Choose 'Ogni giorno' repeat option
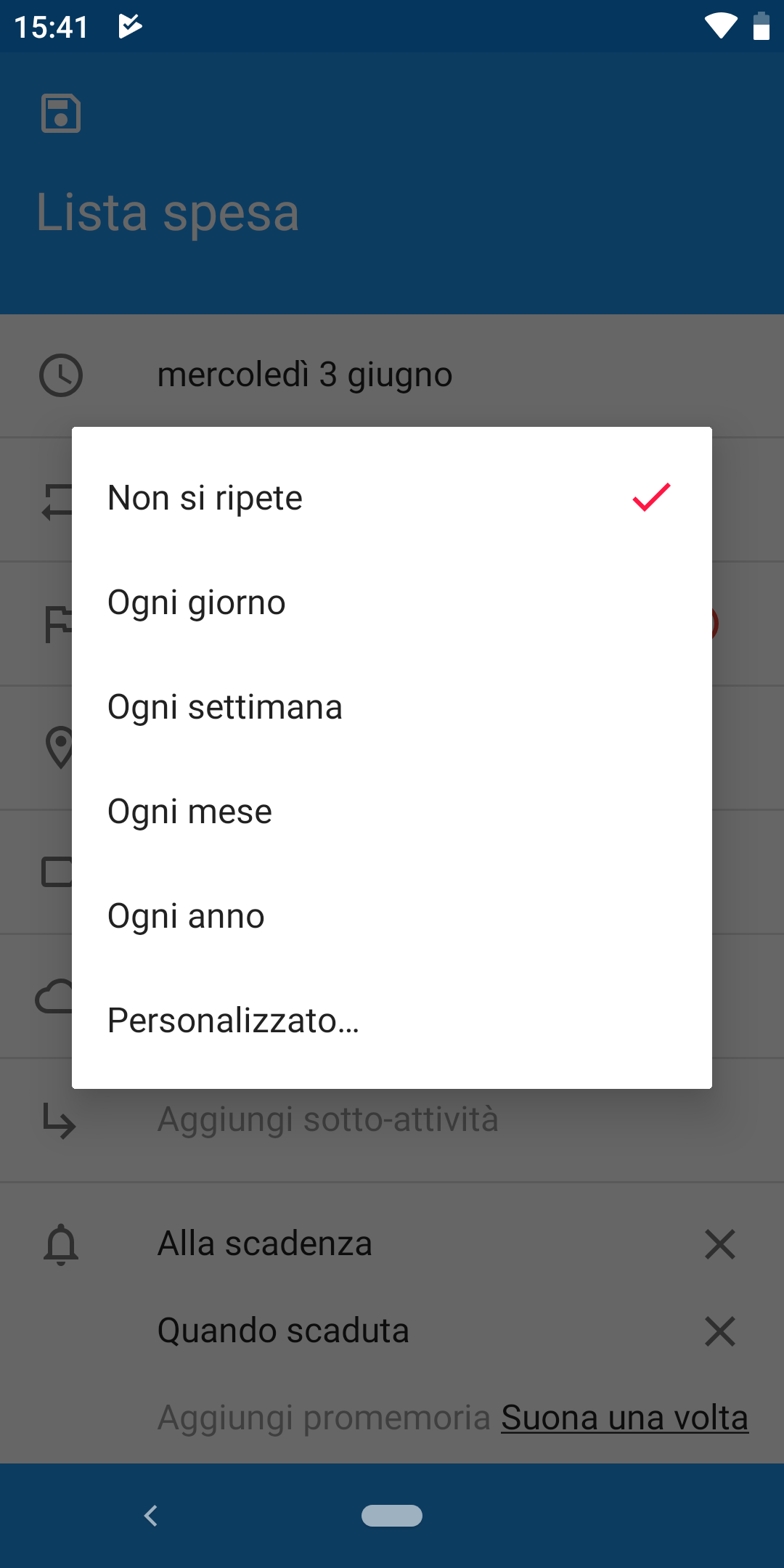The image size is (784, 1568). click(392, 603)
